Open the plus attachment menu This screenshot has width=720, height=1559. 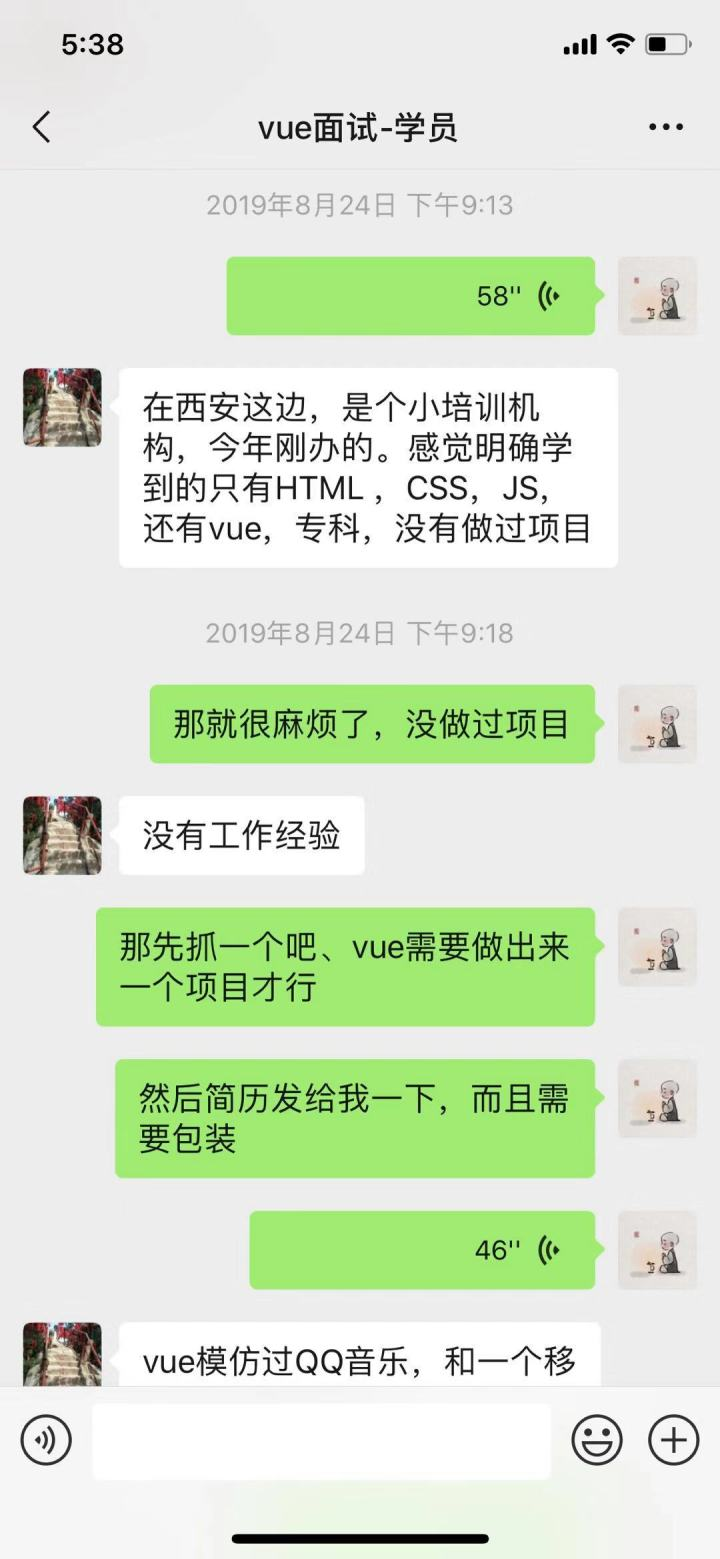tap(673, 1441)
